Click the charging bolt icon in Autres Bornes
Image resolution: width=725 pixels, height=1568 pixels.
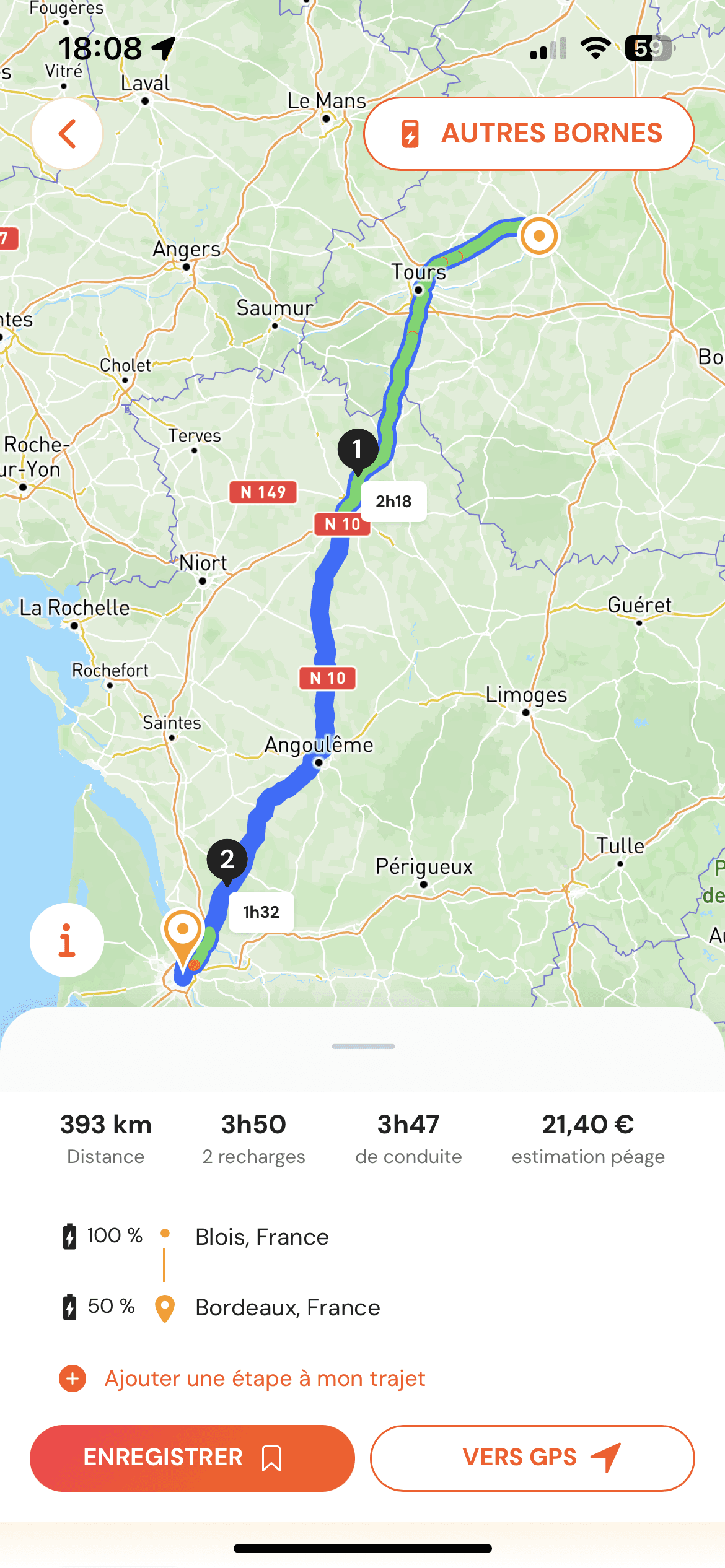coord(411,133)
